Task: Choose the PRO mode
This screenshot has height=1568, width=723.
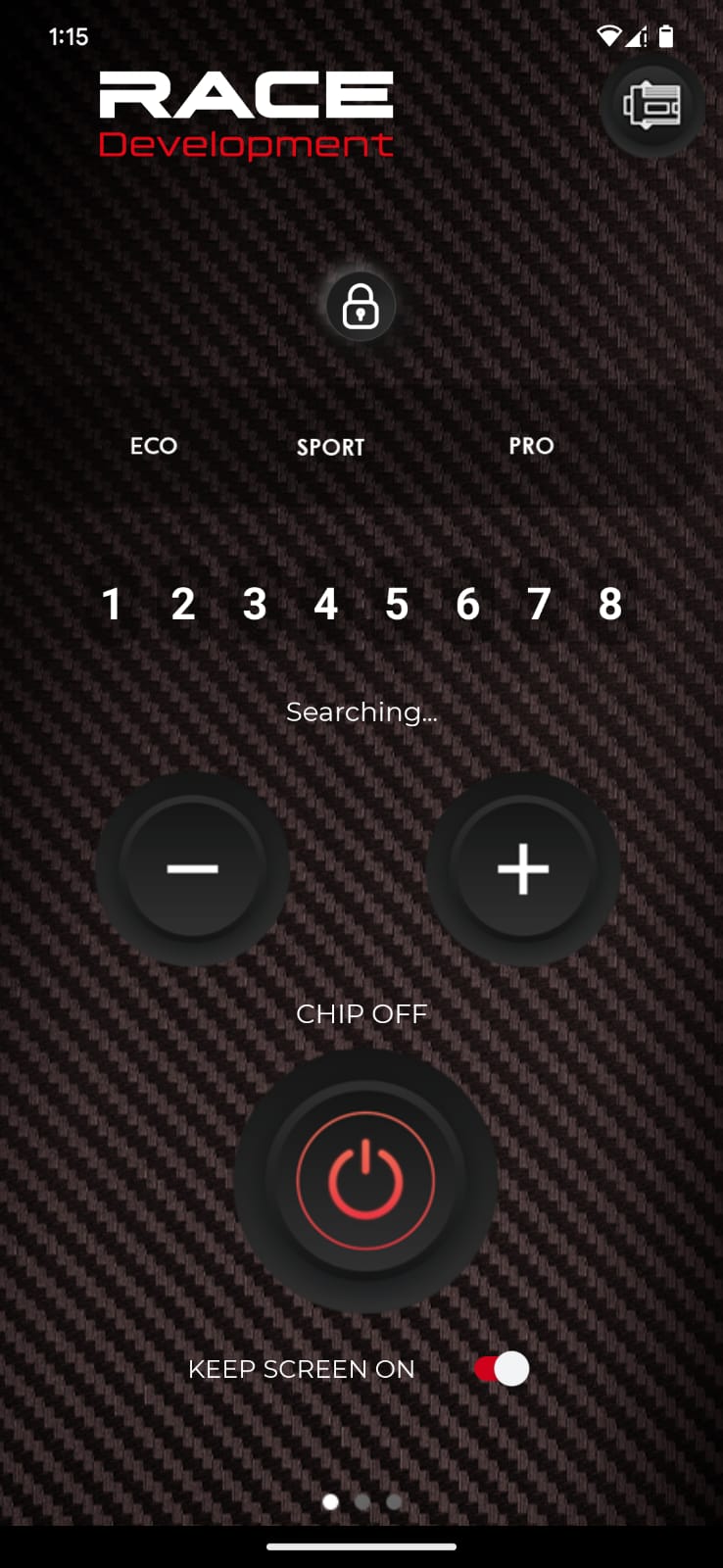Action: point(531,446)
